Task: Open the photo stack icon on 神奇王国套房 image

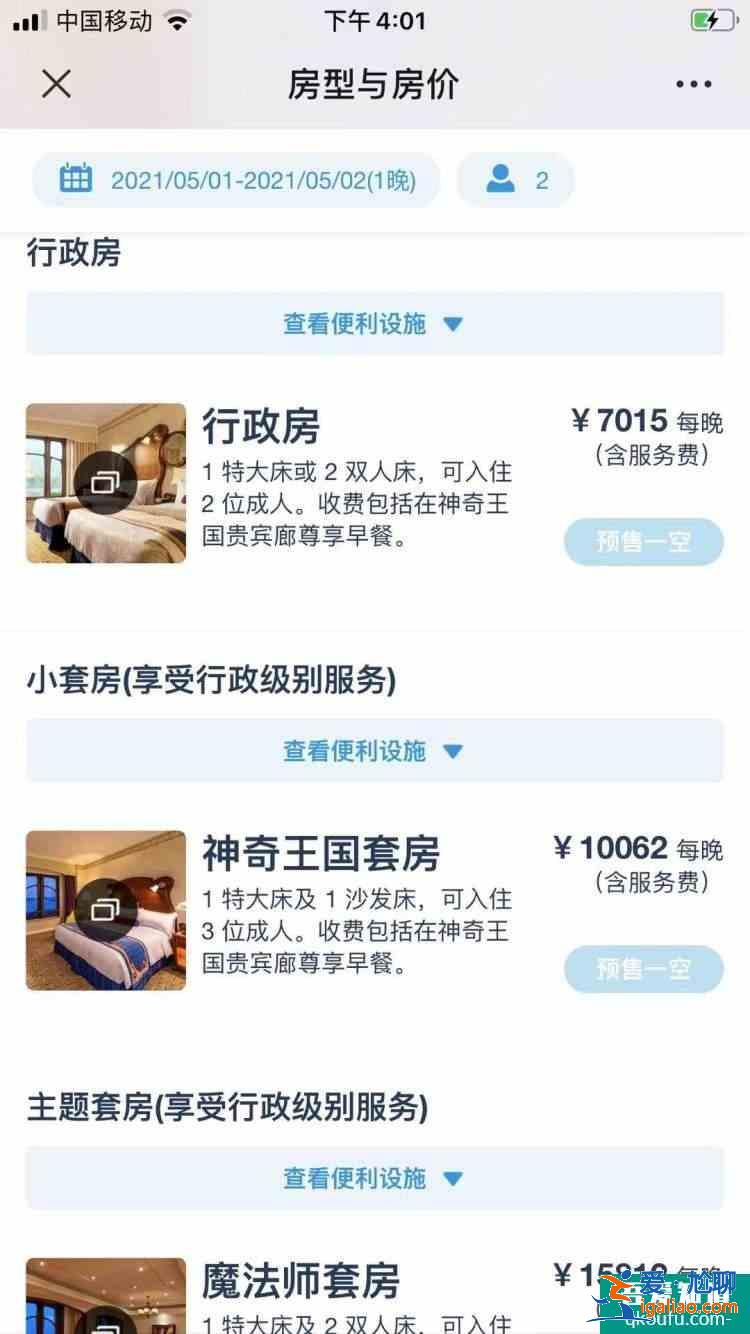Action: point(106,910)
